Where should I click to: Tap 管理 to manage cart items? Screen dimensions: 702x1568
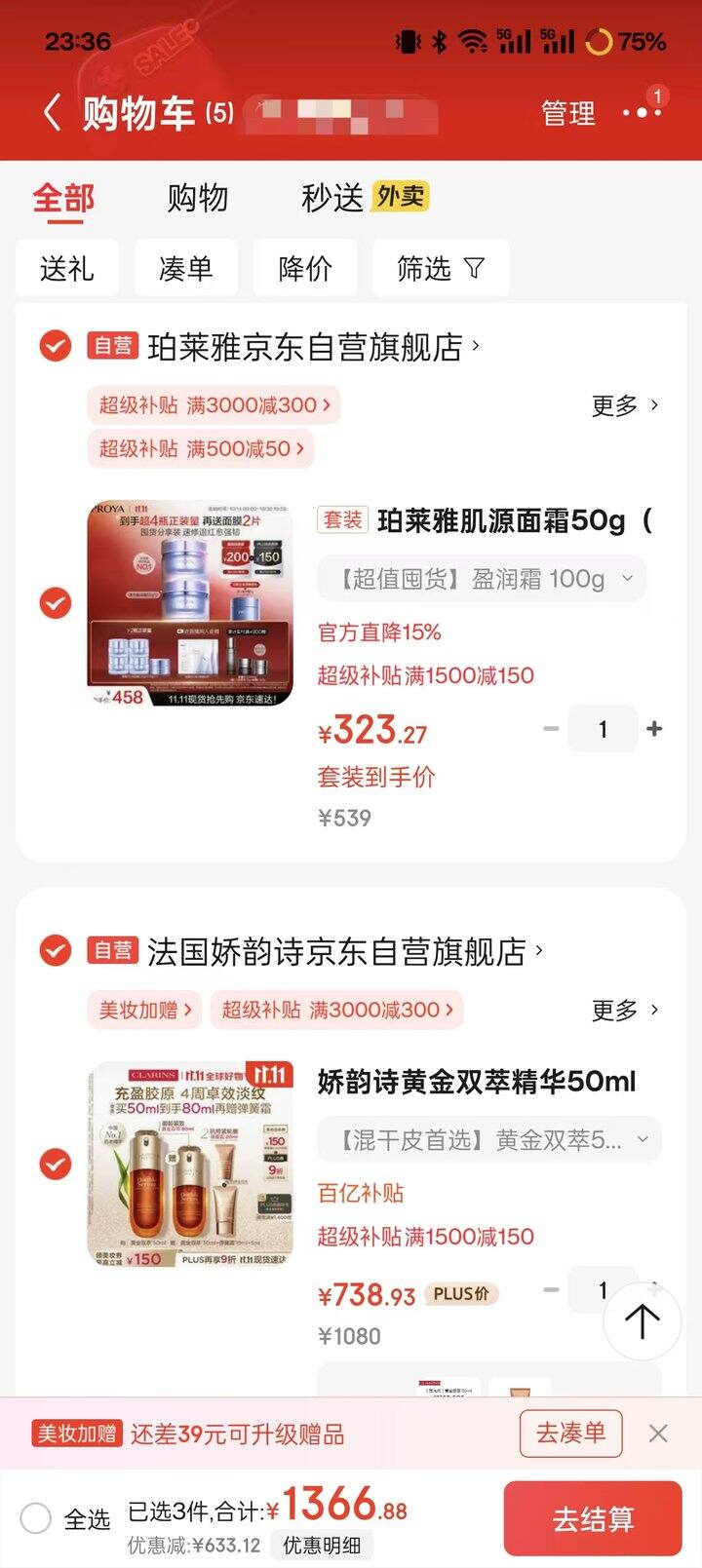coord(567,113)
